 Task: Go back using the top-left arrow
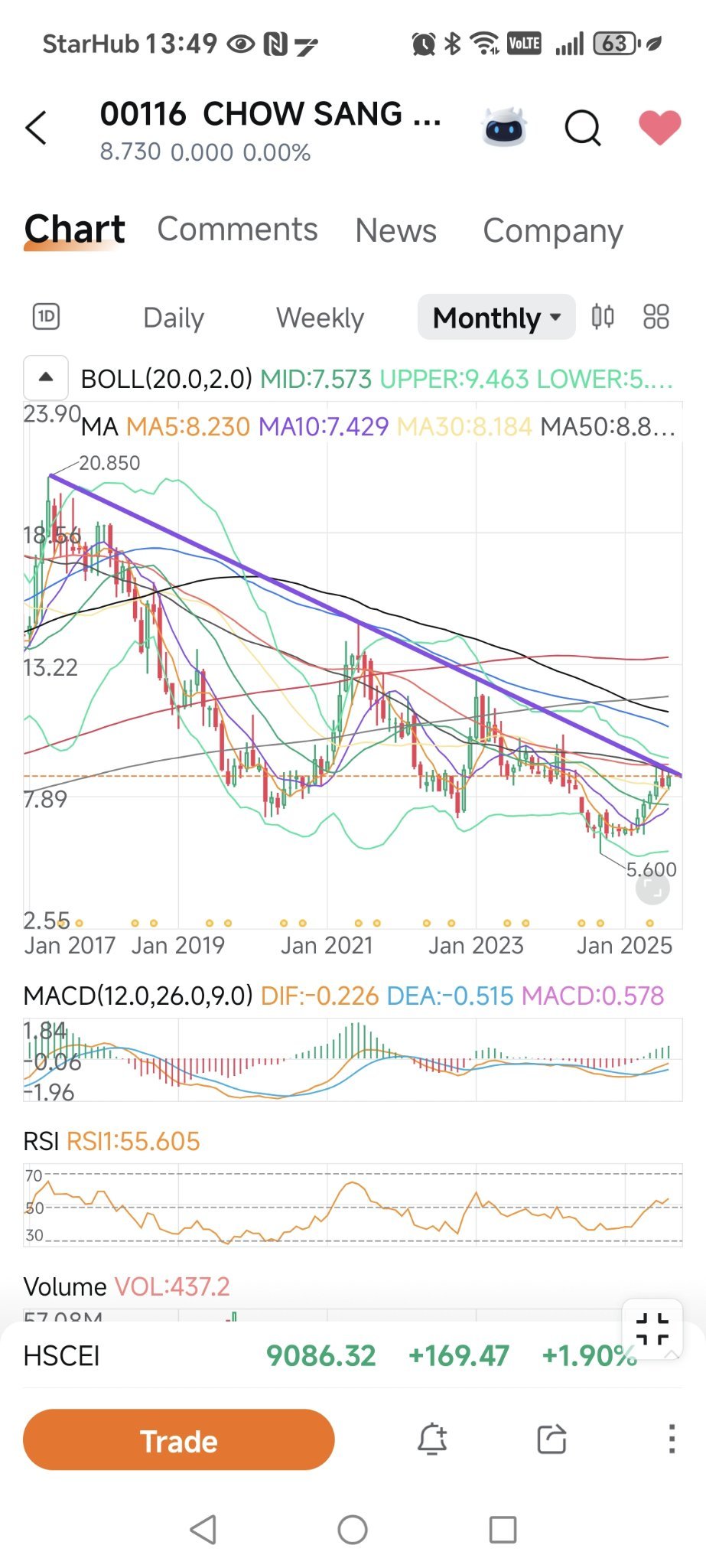[37, 128]
